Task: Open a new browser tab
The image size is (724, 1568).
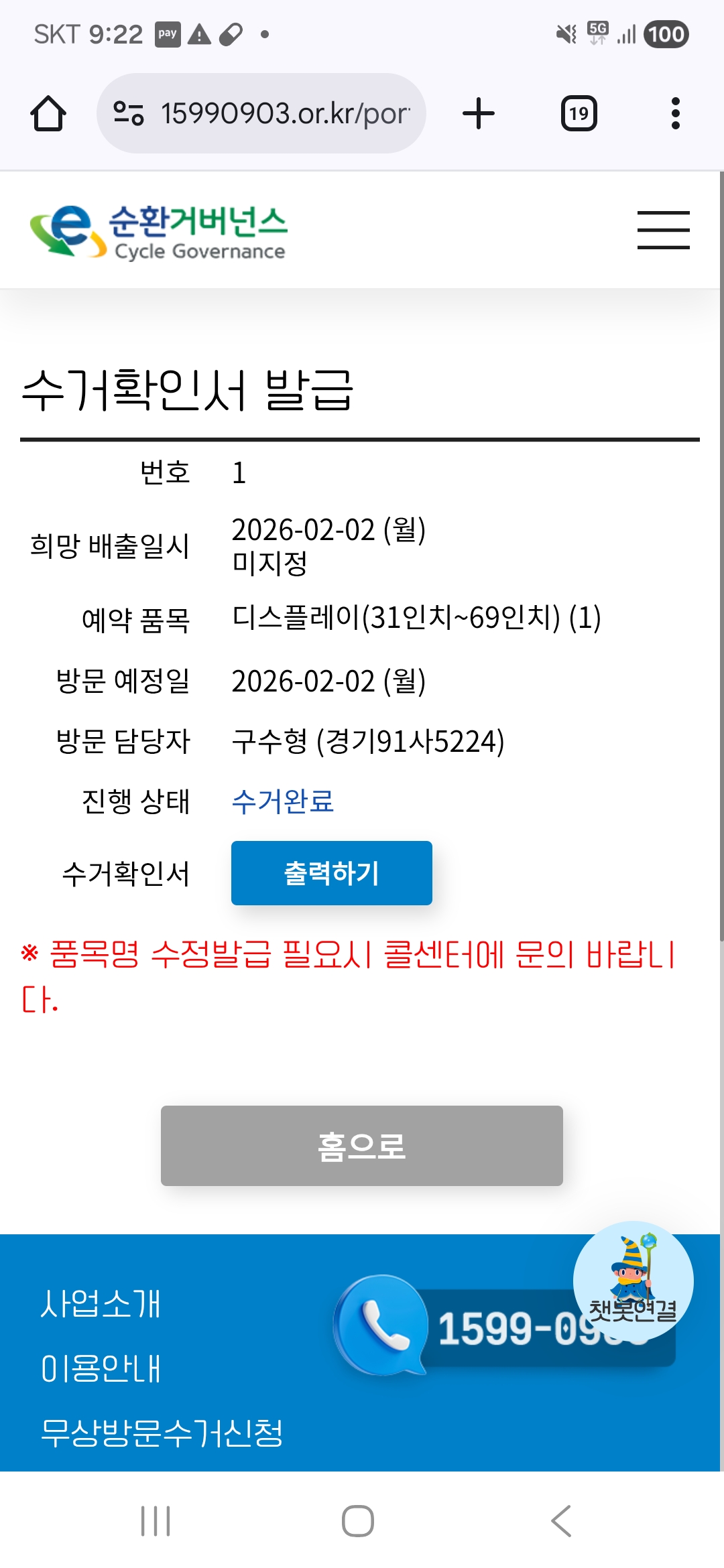Action: (x=479, y=113)
